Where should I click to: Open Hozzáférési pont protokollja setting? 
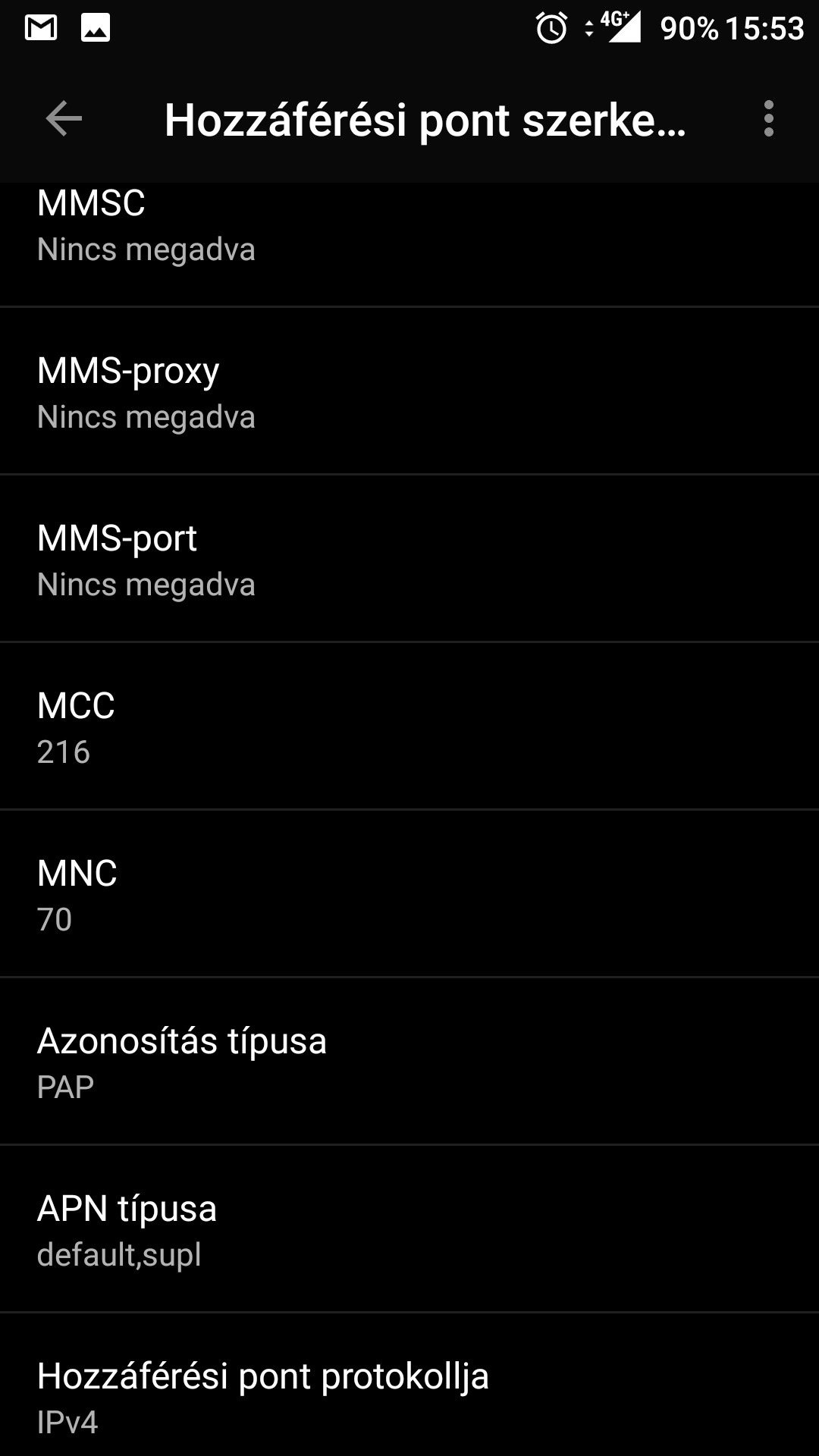pos(409,1385)
